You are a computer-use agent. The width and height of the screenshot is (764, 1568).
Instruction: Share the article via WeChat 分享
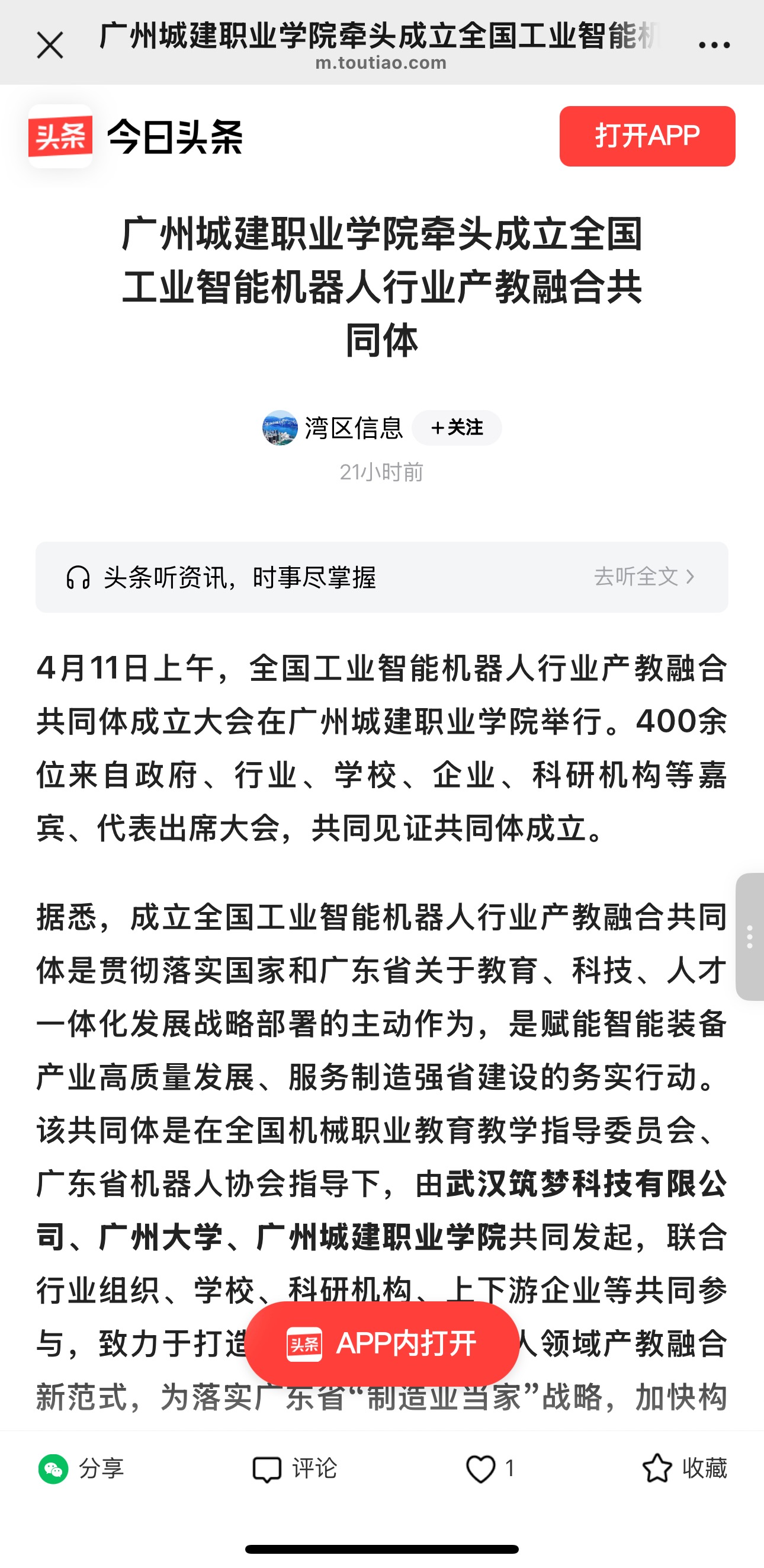point(82,1469)
